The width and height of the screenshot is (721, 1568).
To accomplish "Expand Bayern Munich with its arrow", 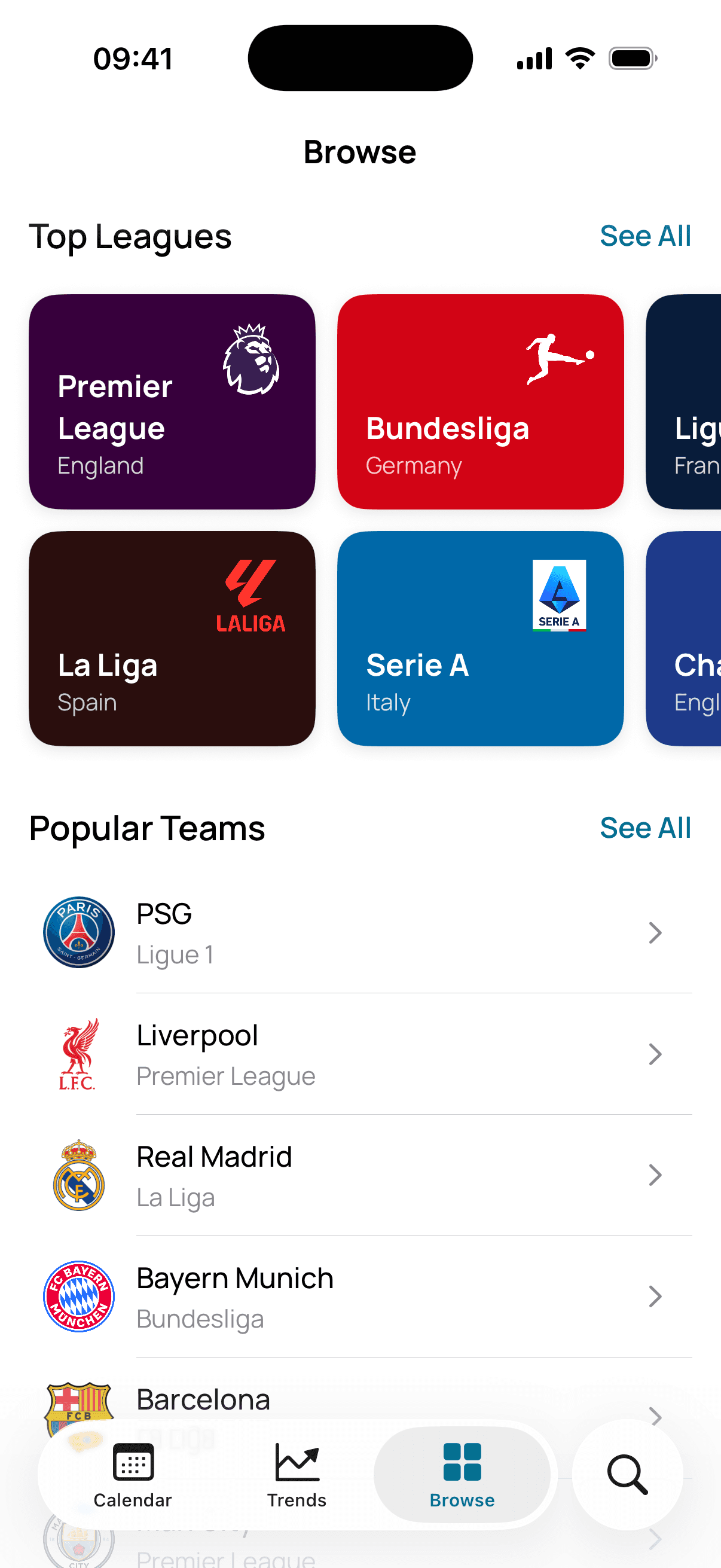I will (655, 1297).
